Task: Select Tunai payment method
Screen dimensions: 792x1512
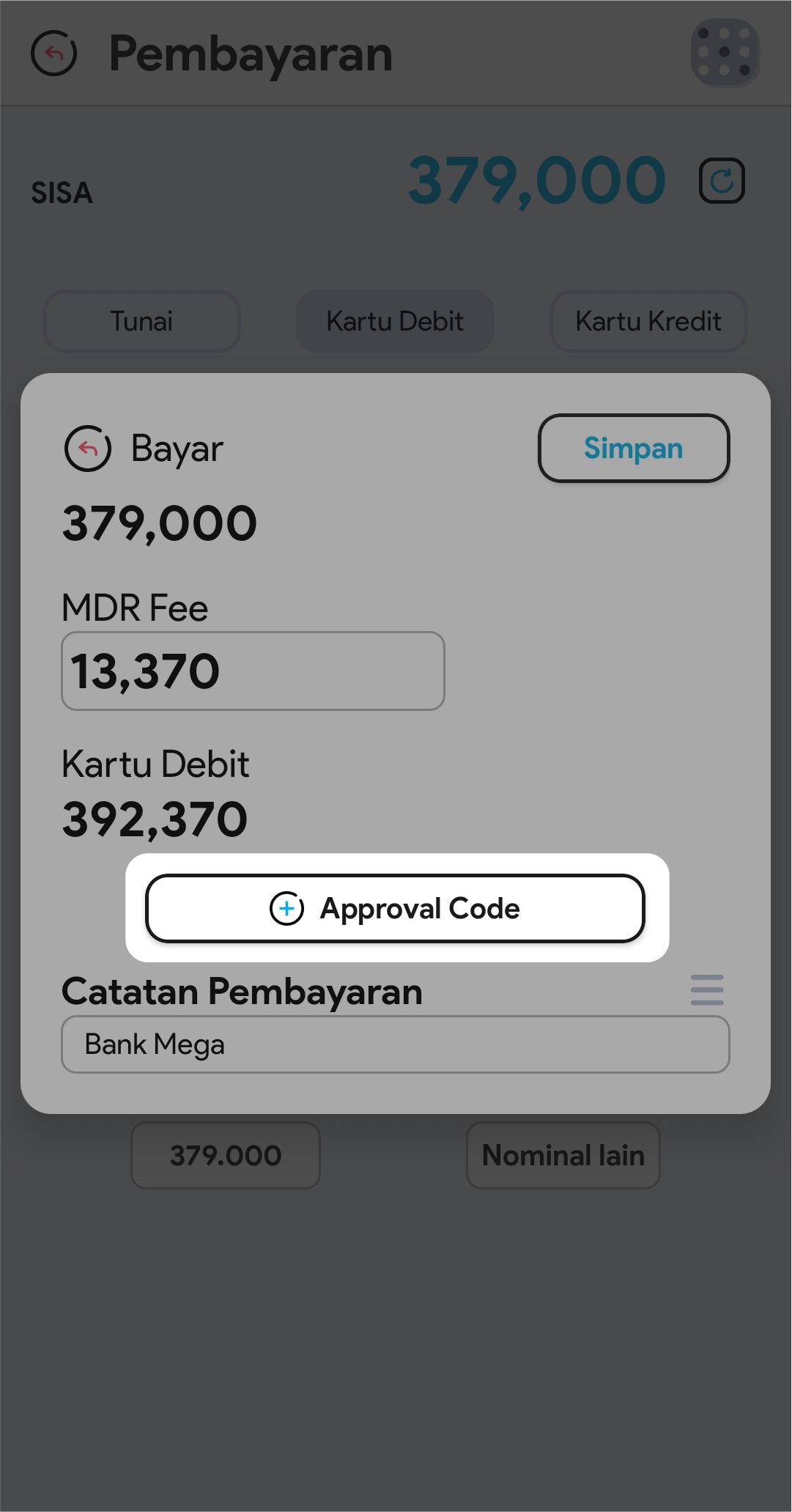Action: click(141, 321)
